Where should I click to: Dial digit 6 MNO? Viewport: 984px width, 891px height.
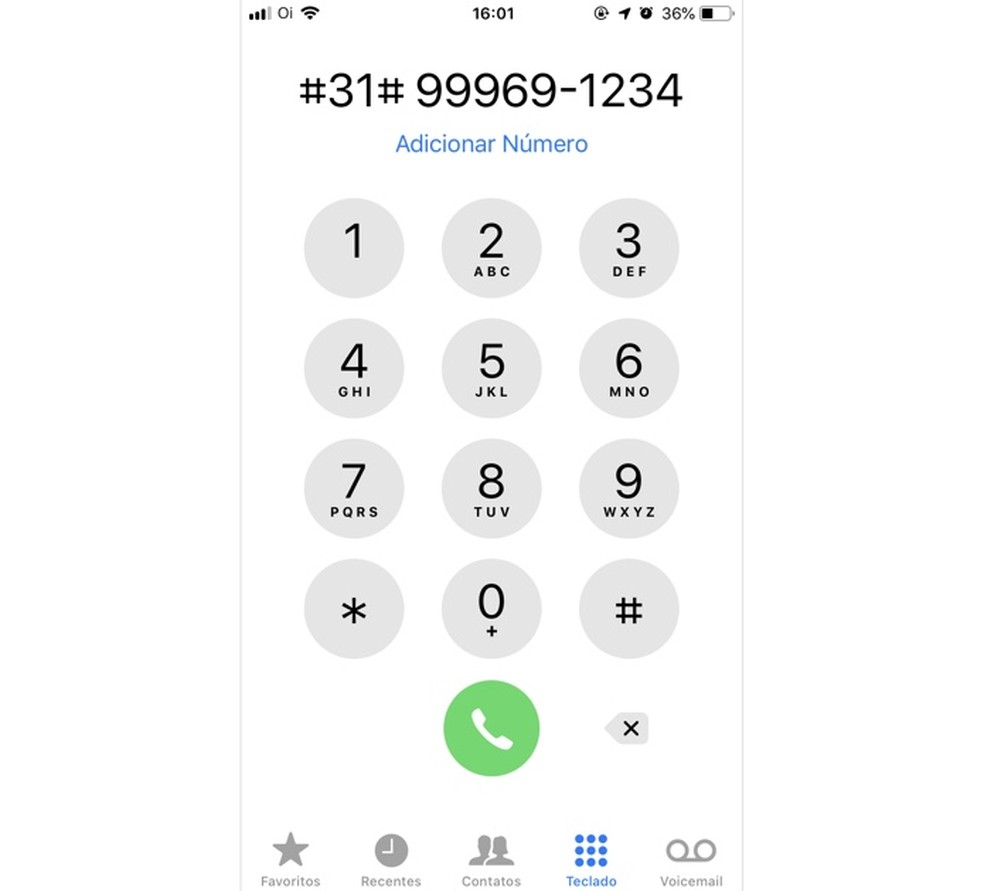[x=628, y=368]
